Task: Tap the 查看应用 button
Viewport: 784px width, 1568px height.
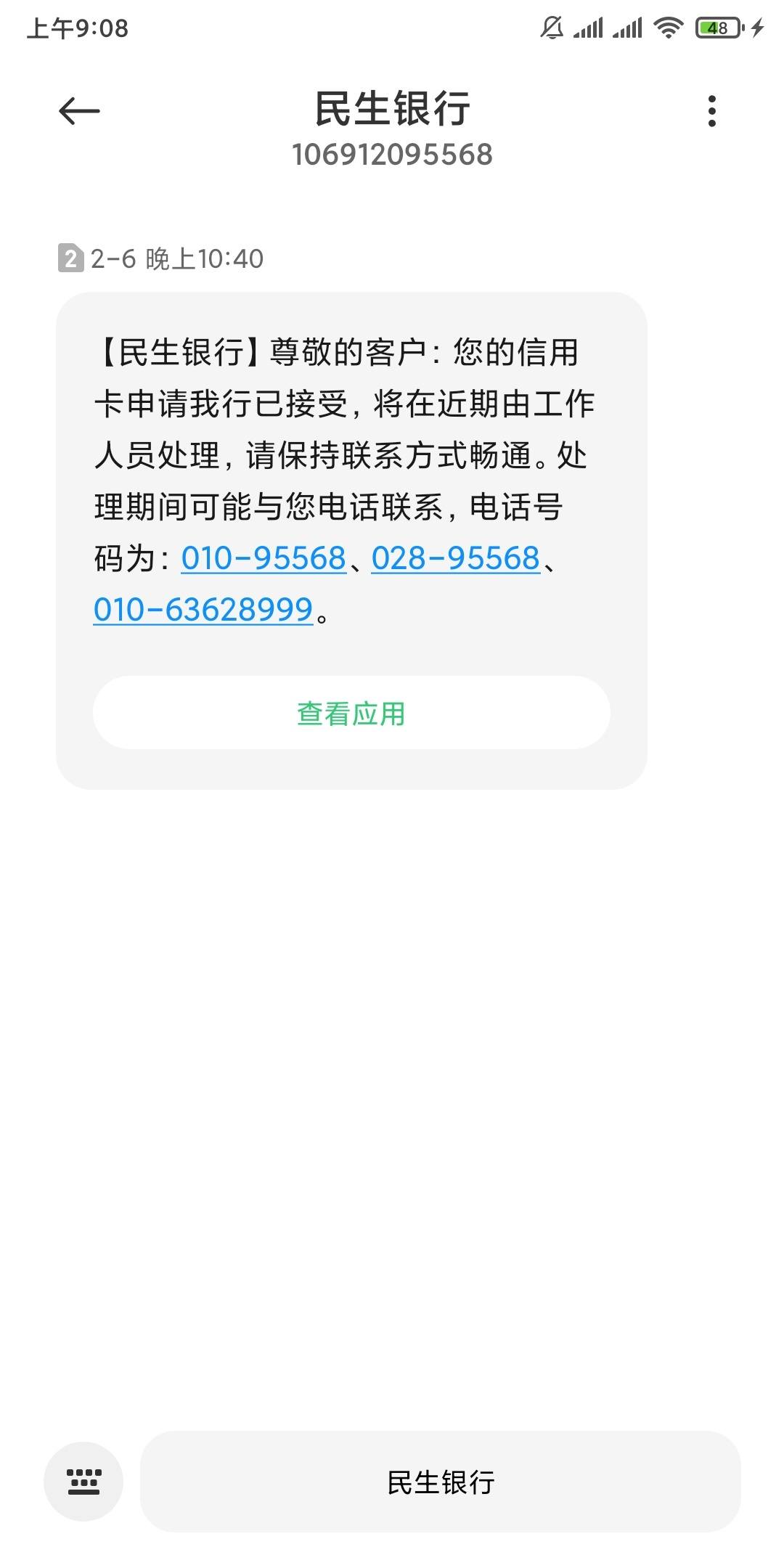Action: point(351,713)
